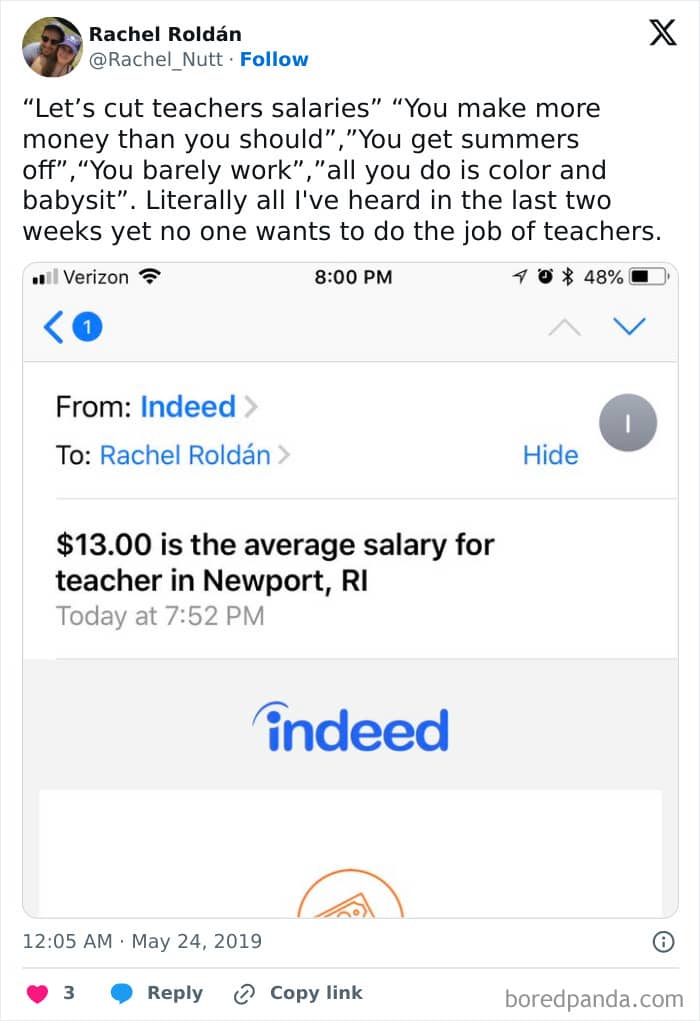The height and width of the screenshot is (1021, 700).
Task: Open the tweet info icon
Action: [x=662, y=941]
